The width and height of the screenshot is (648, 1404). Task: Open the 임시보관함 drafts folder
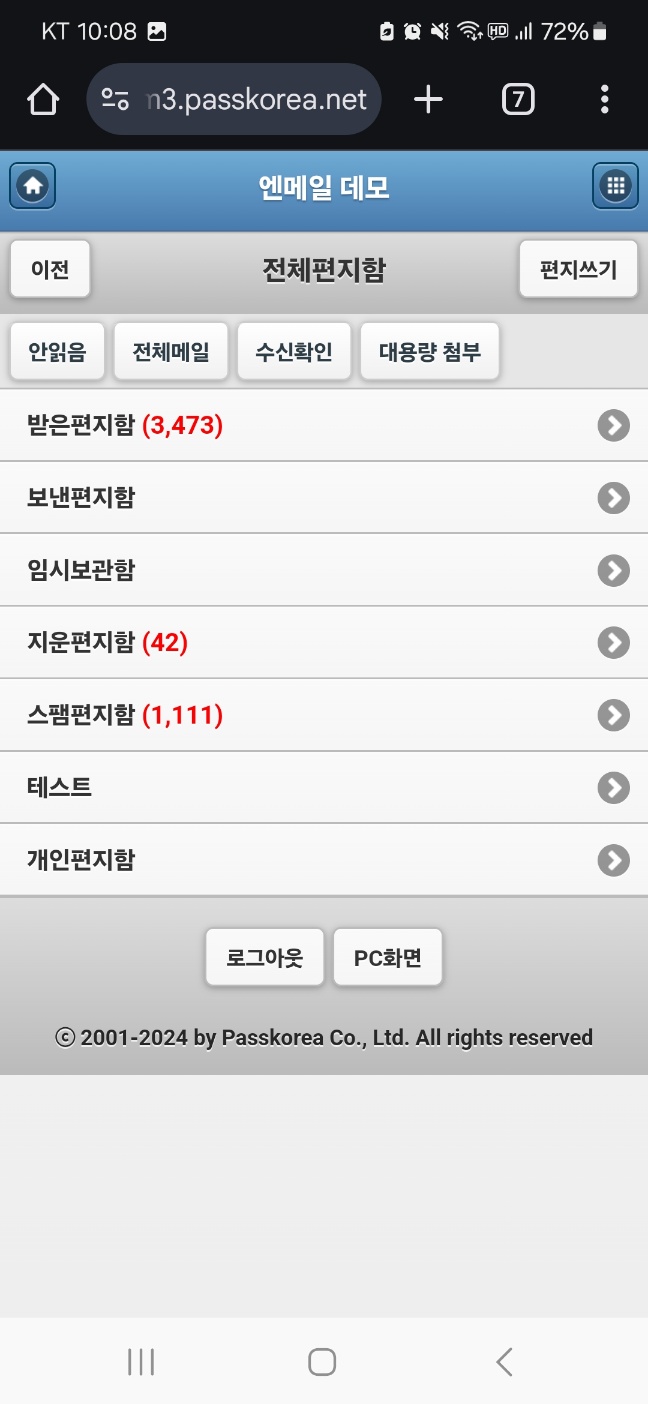point(324,570)
